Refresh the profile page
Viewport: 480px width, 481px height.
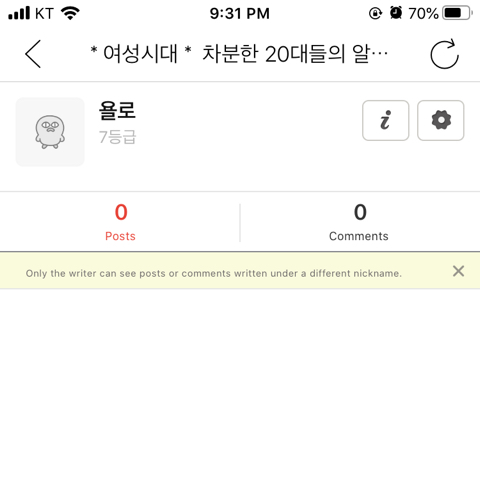click(x=444, y=54)
